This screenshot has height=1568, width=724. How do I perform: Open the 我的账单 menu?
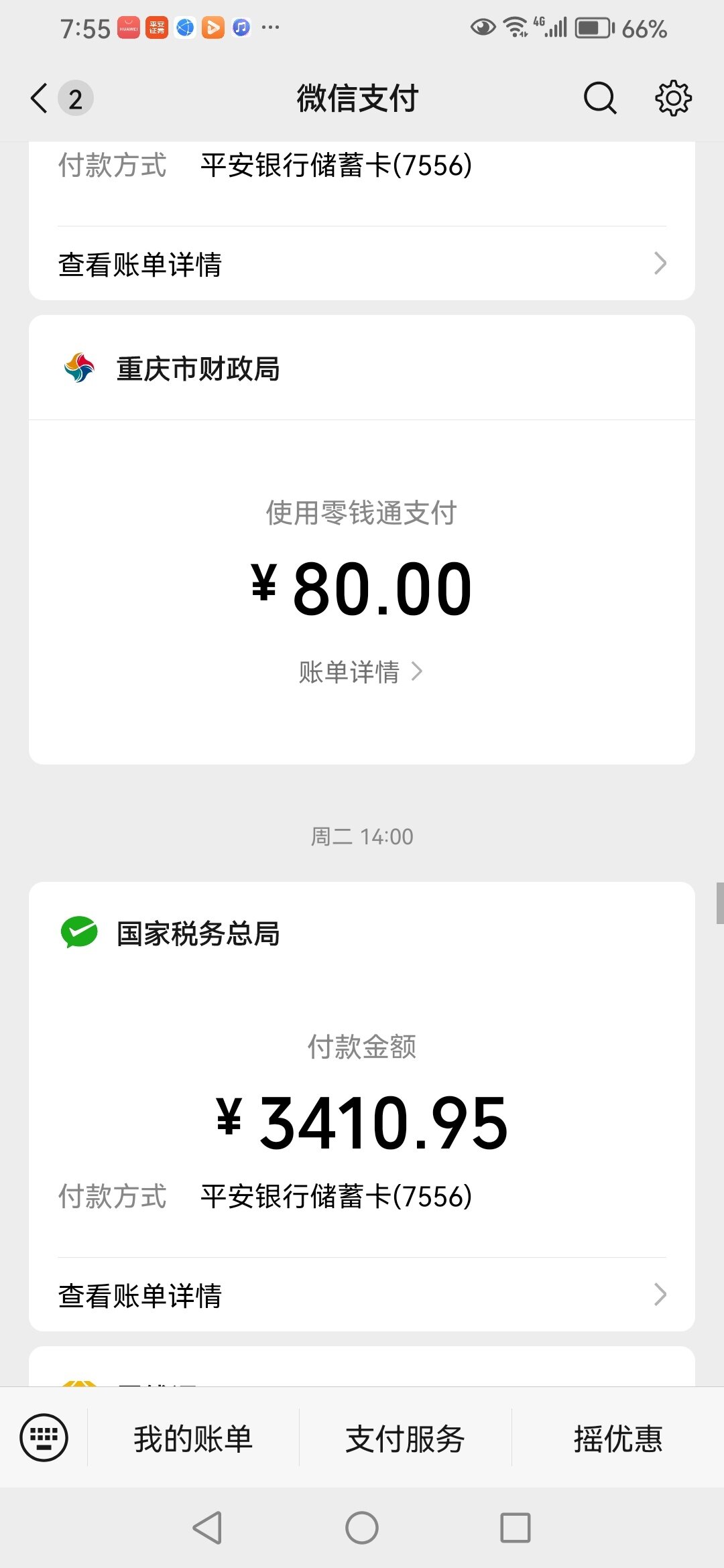click(x=193, y=1438)
